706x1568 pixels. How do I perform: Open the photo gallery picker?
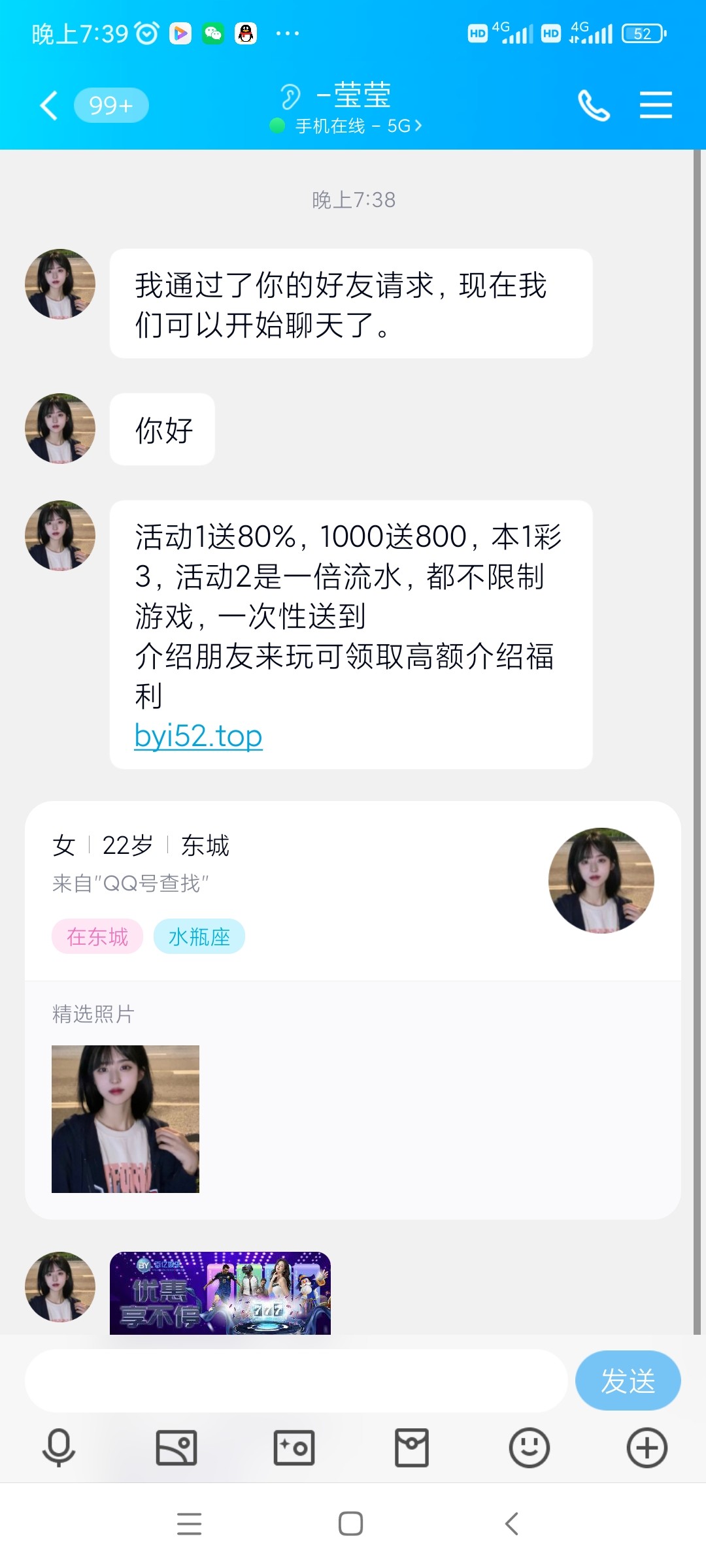176,1448
